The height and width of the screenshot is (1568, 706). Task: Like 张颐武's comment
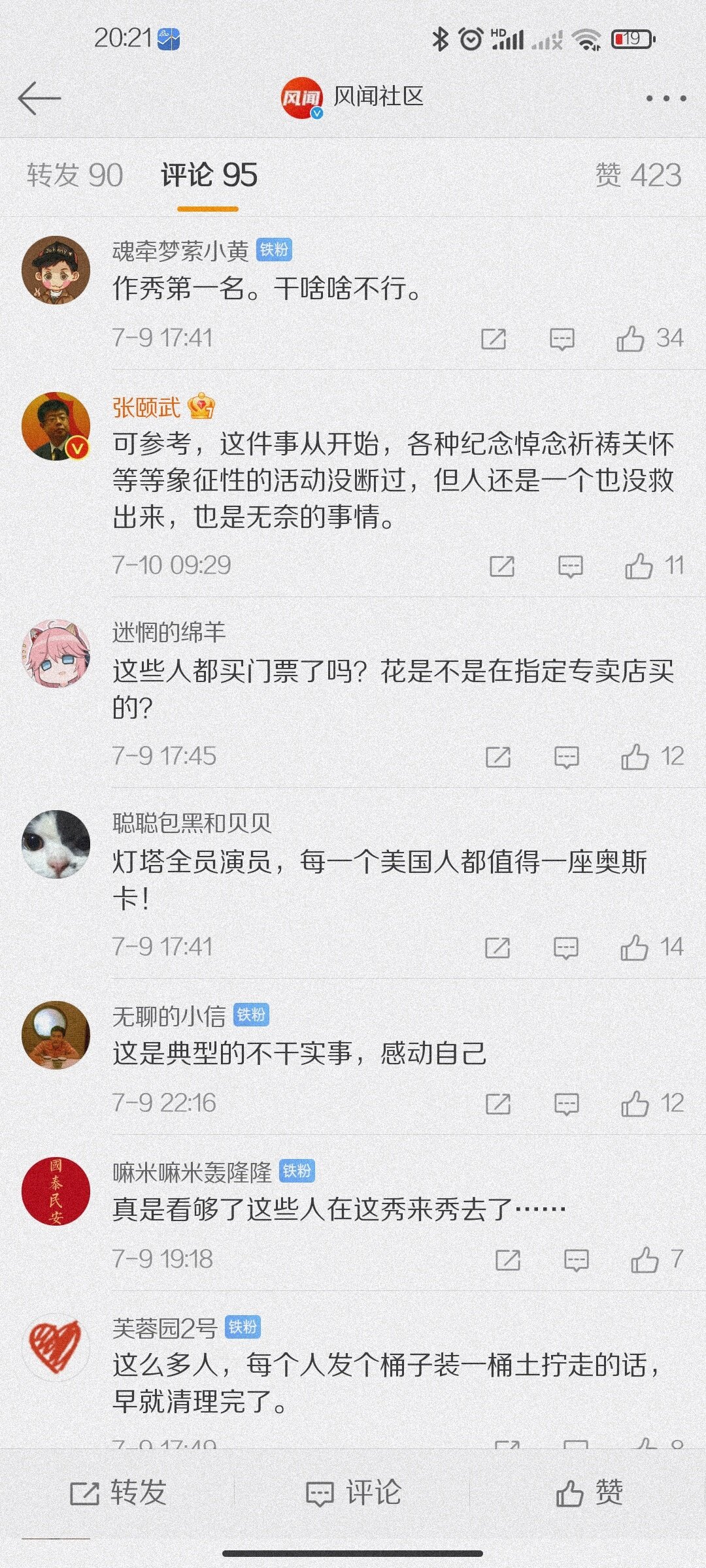click(x=639, y=566)
